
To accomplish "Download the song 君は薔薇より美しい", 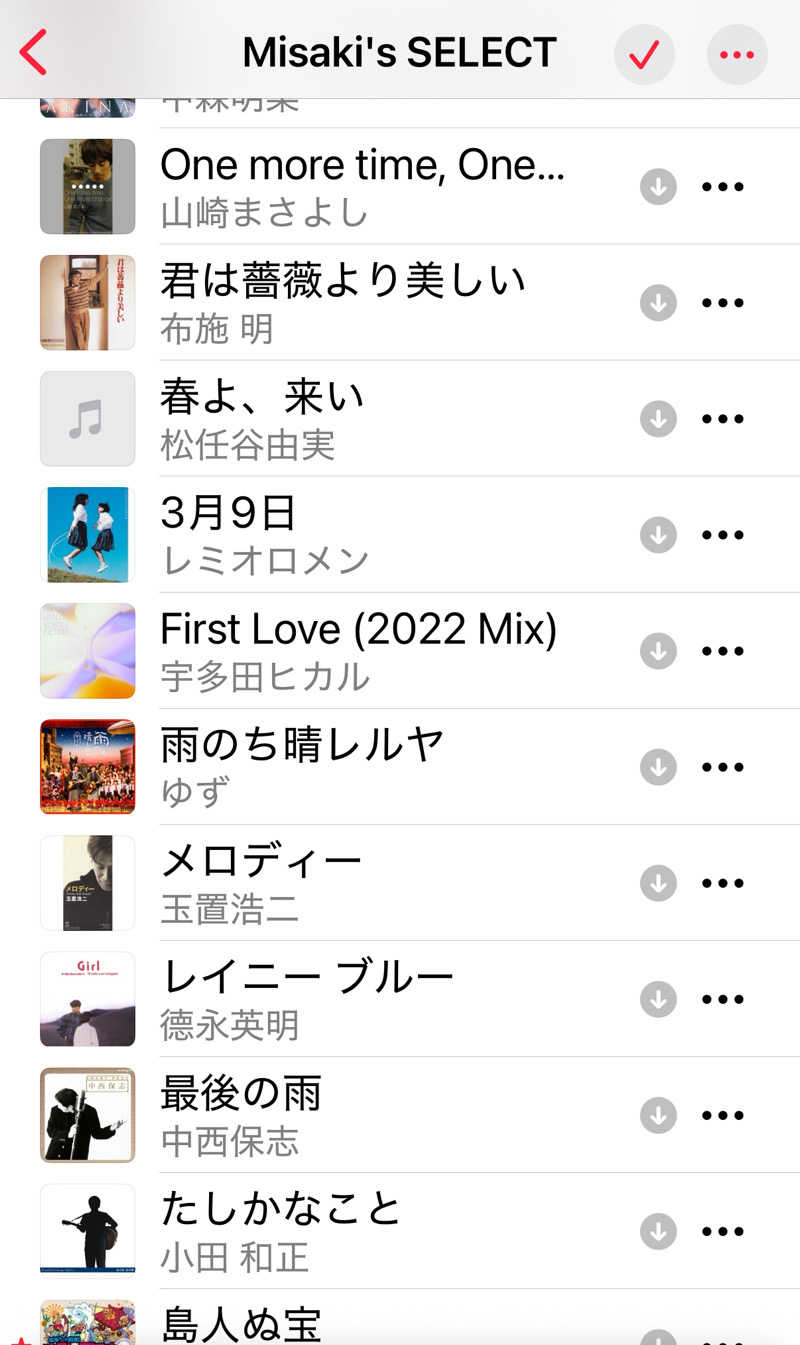I will (658, 303).
